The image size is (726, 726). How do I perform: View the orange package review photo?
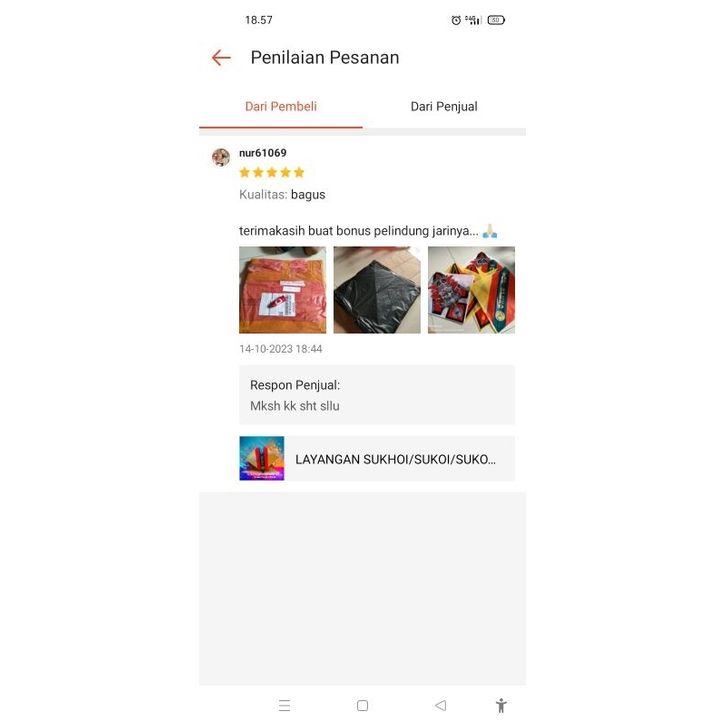point(282,290)
